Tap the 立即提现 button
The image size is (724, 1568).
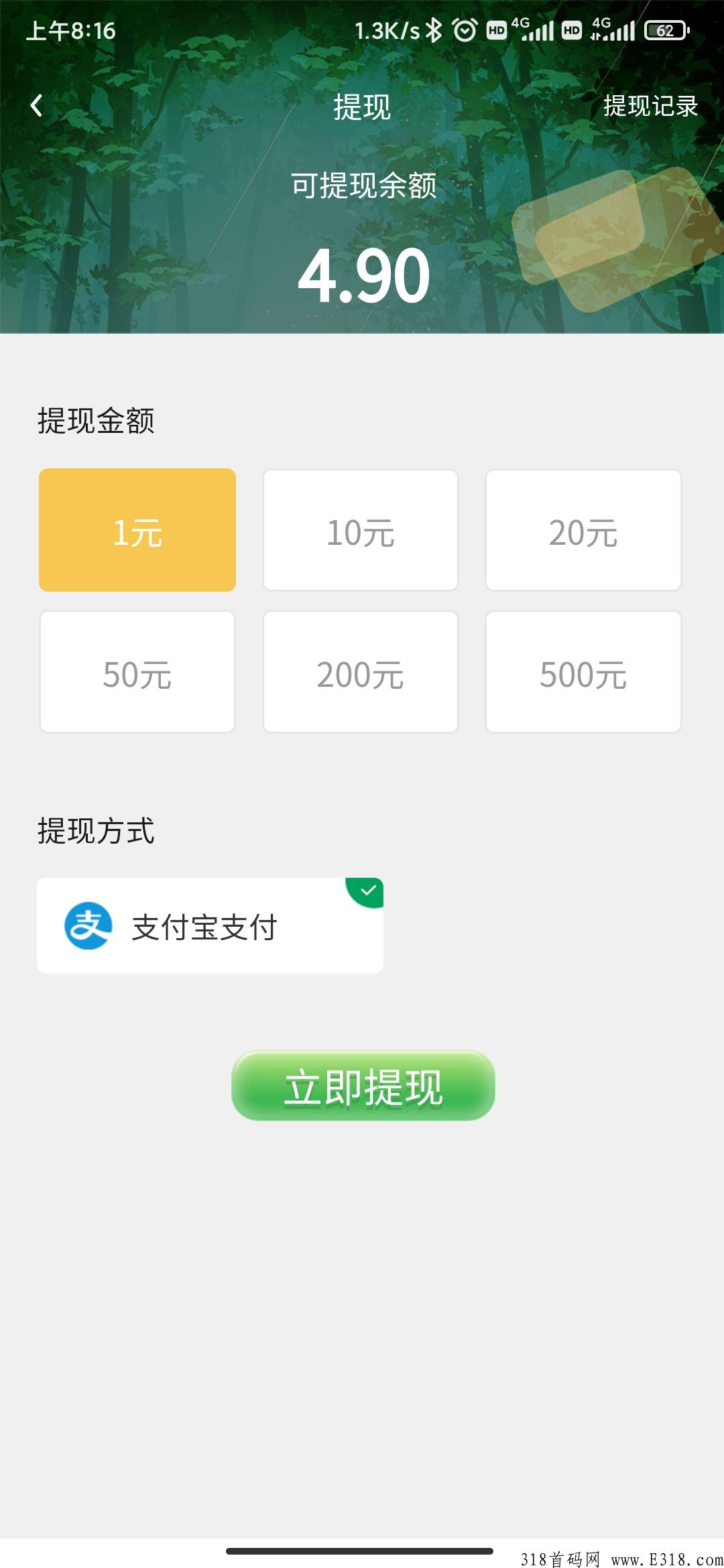point(363,1085)
